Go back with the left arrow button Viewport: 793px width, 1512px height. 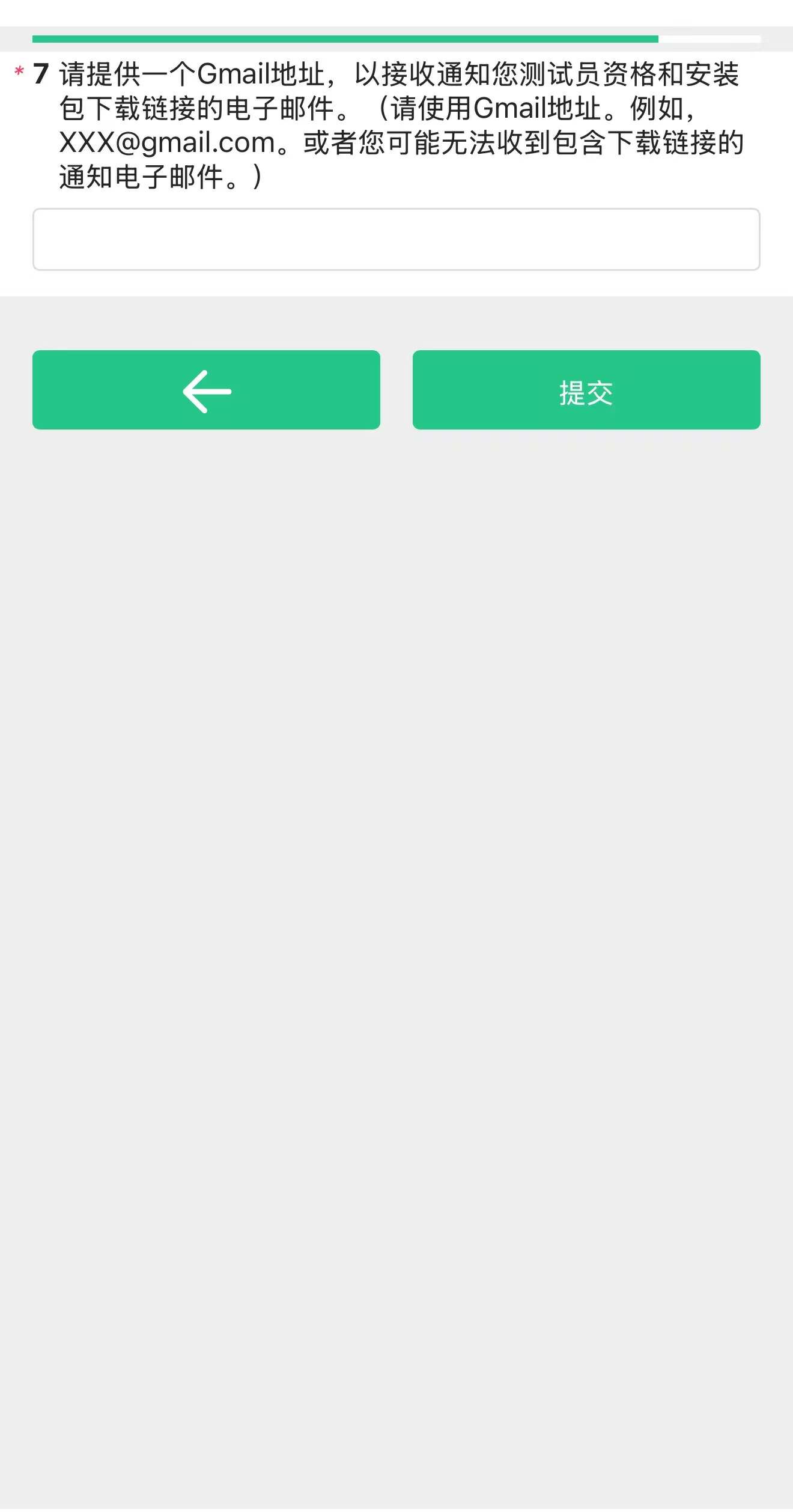(206, 390)
